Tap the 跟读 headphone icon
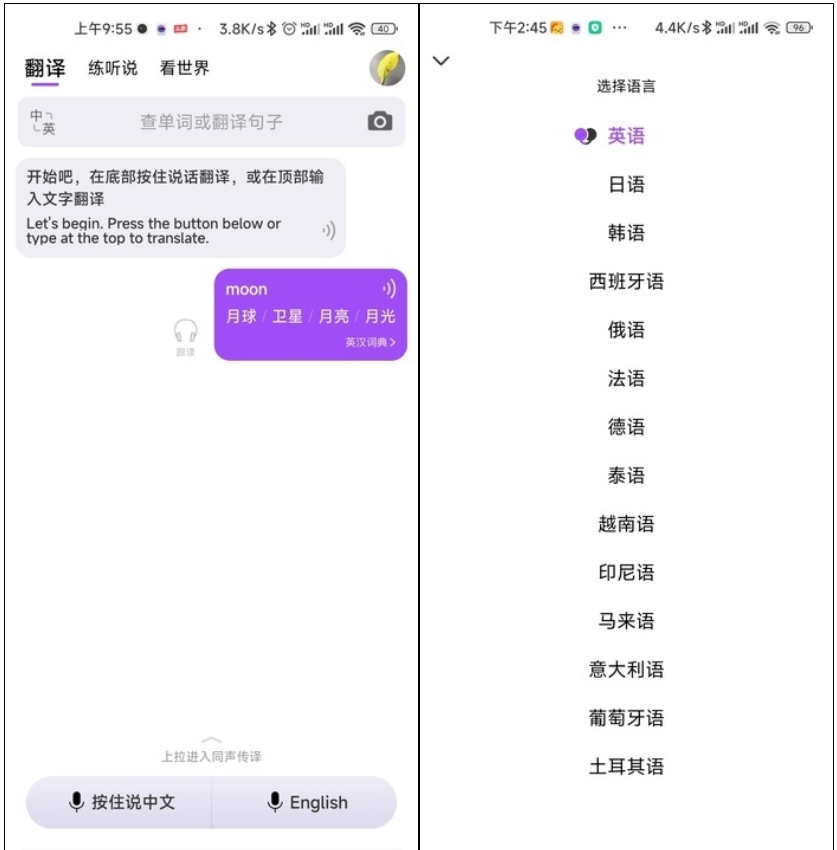The image size is (837, 850). (x=185, y=335)
